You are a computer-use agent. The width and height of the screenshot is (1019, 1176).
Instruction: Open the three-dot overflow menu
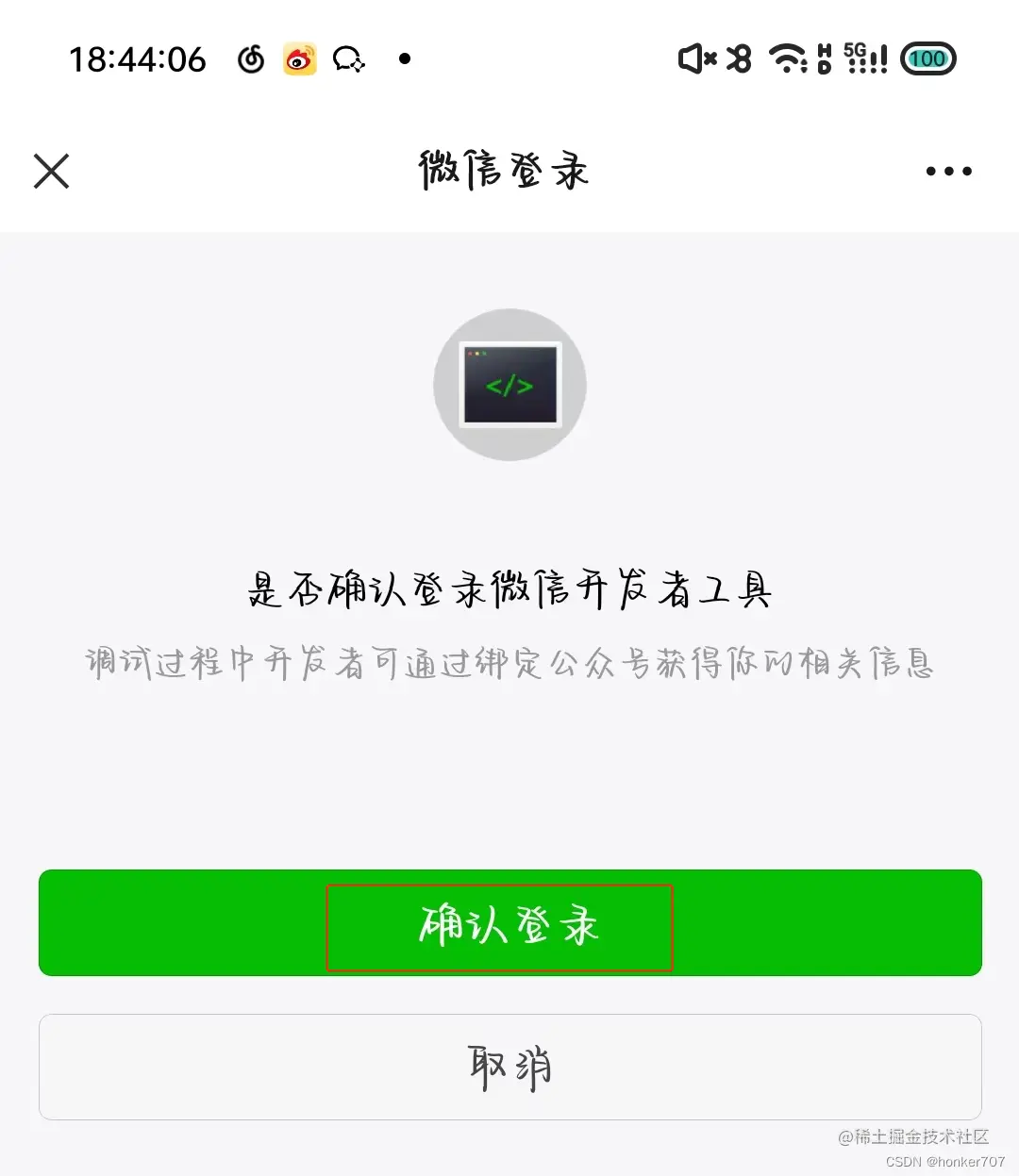pyautogui.click(x=948, y=172)
